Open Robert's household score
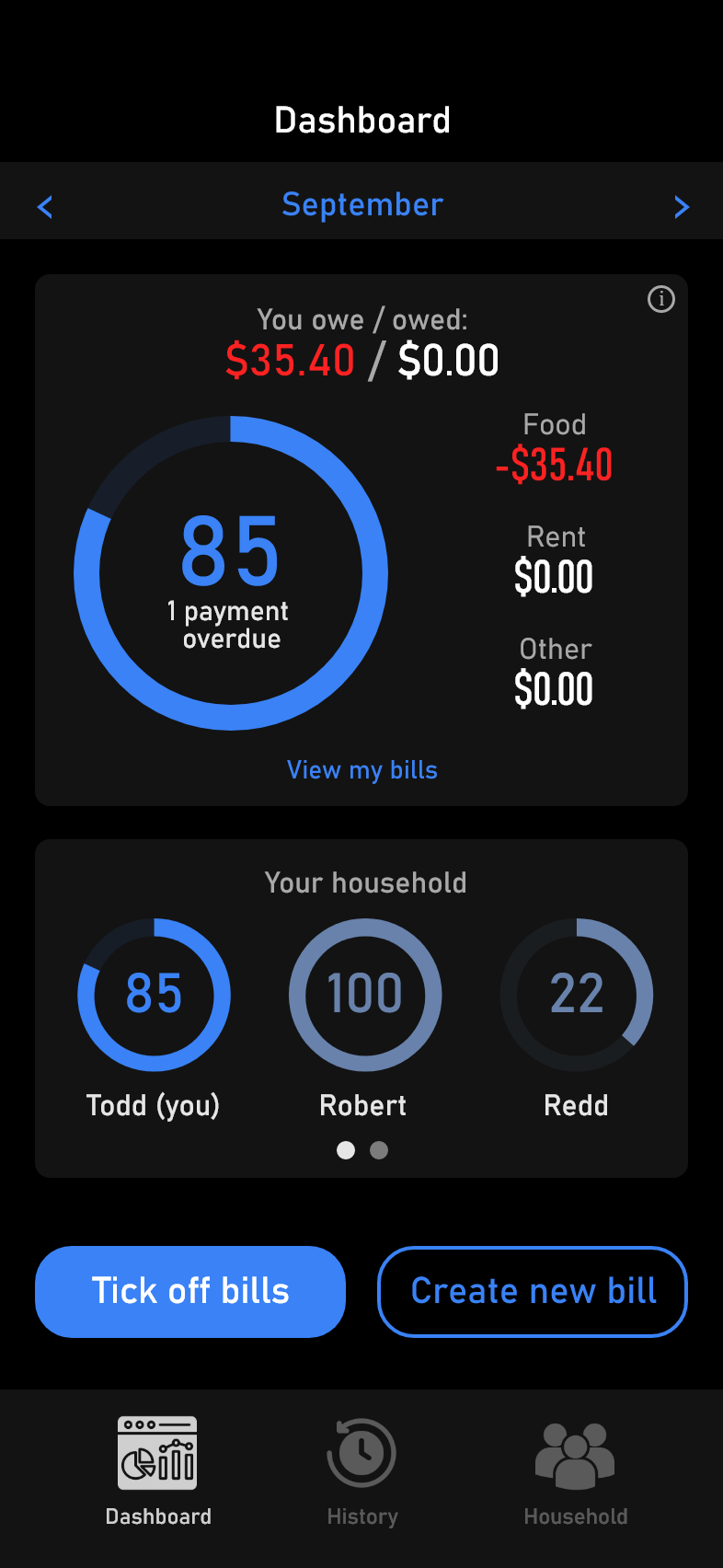Screen dimensions: 723x1568 (x=365, y=995)
